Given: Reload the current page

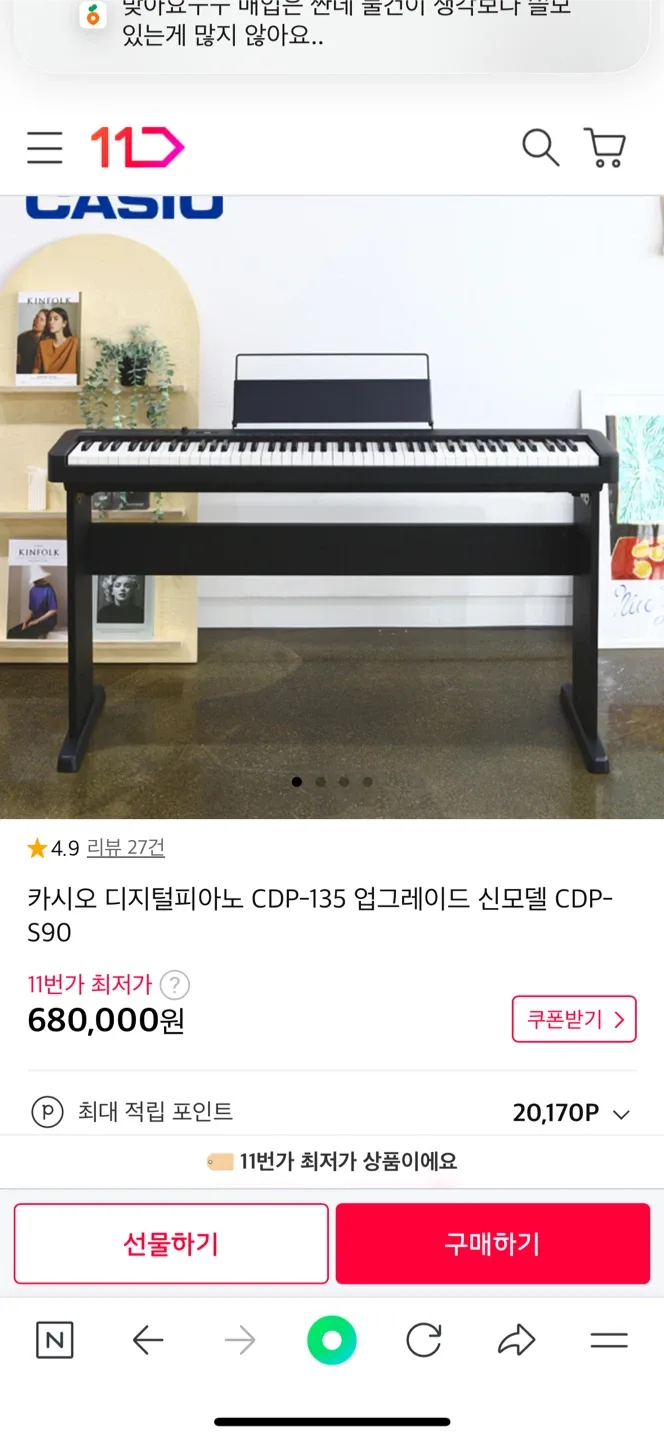Looking at the screenshot, I should coord(424,1340).
